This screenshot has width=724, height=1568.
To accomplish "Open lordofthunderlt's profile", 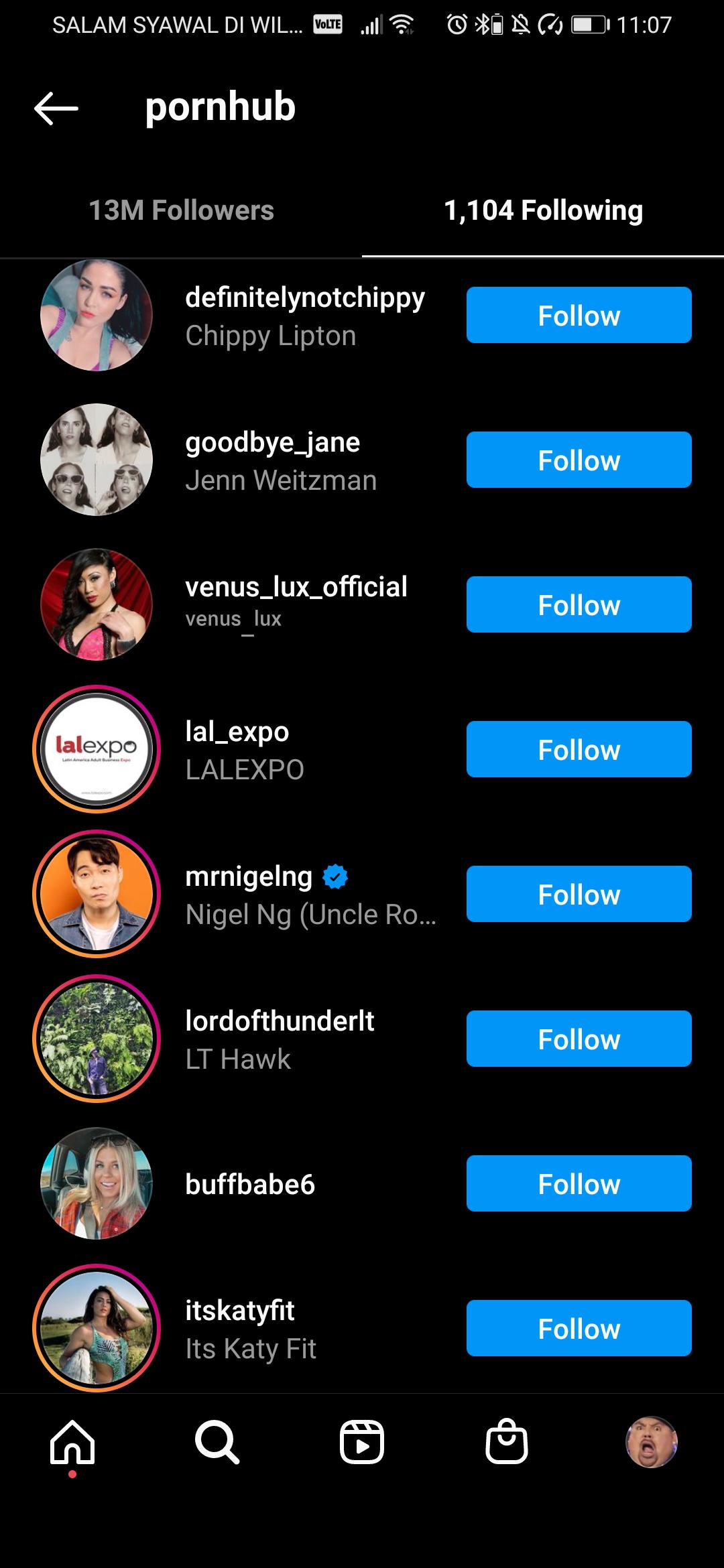I will tap(280, 1022).
